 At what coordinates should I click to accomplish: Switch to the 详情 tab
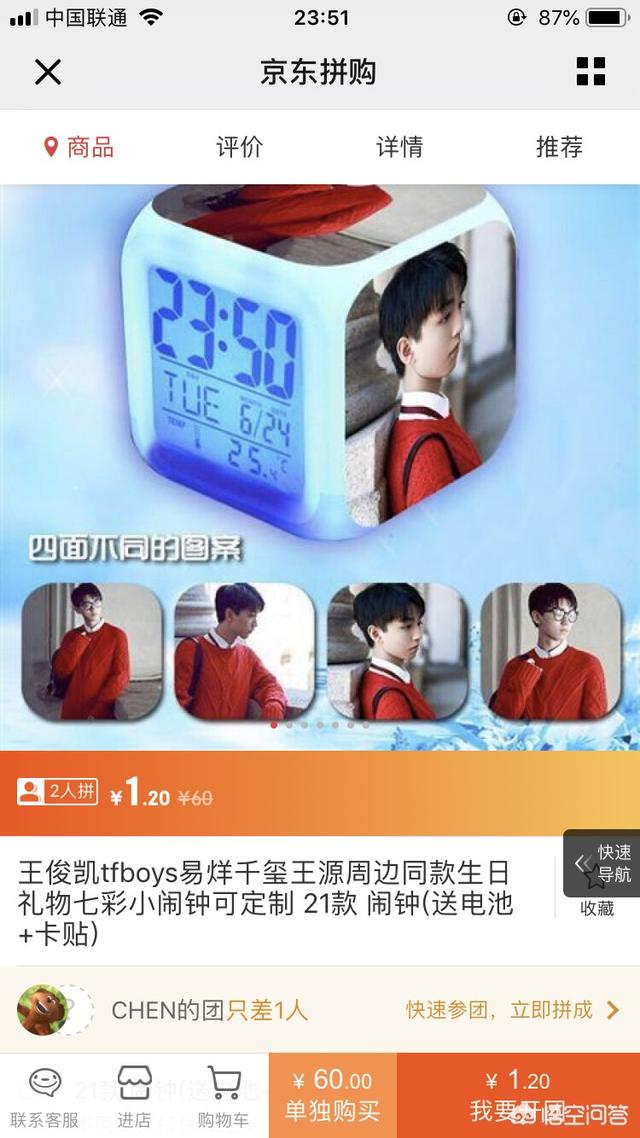point(399,148)
